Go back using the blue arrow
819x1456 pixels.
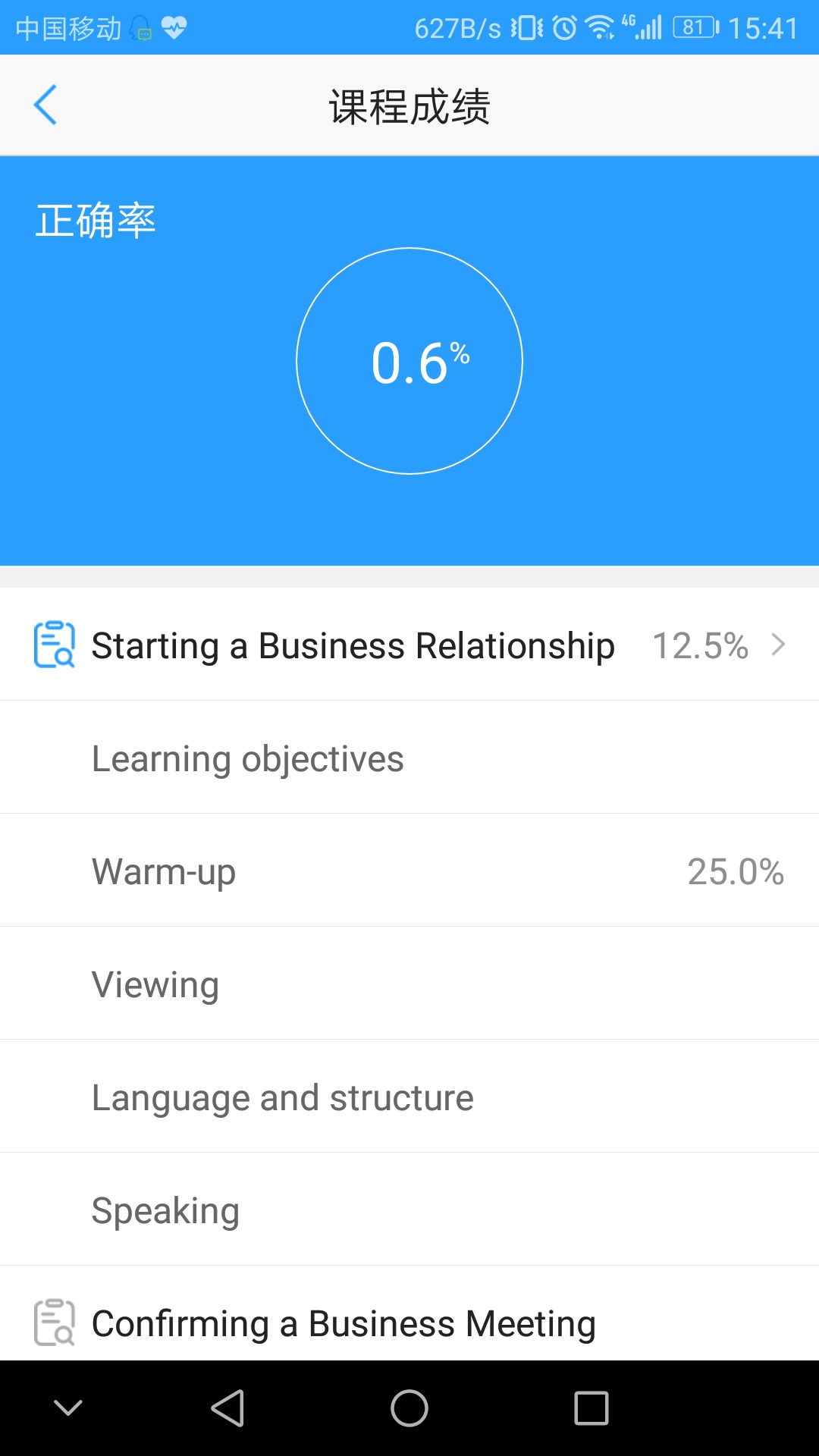click(x=45, y=105)
